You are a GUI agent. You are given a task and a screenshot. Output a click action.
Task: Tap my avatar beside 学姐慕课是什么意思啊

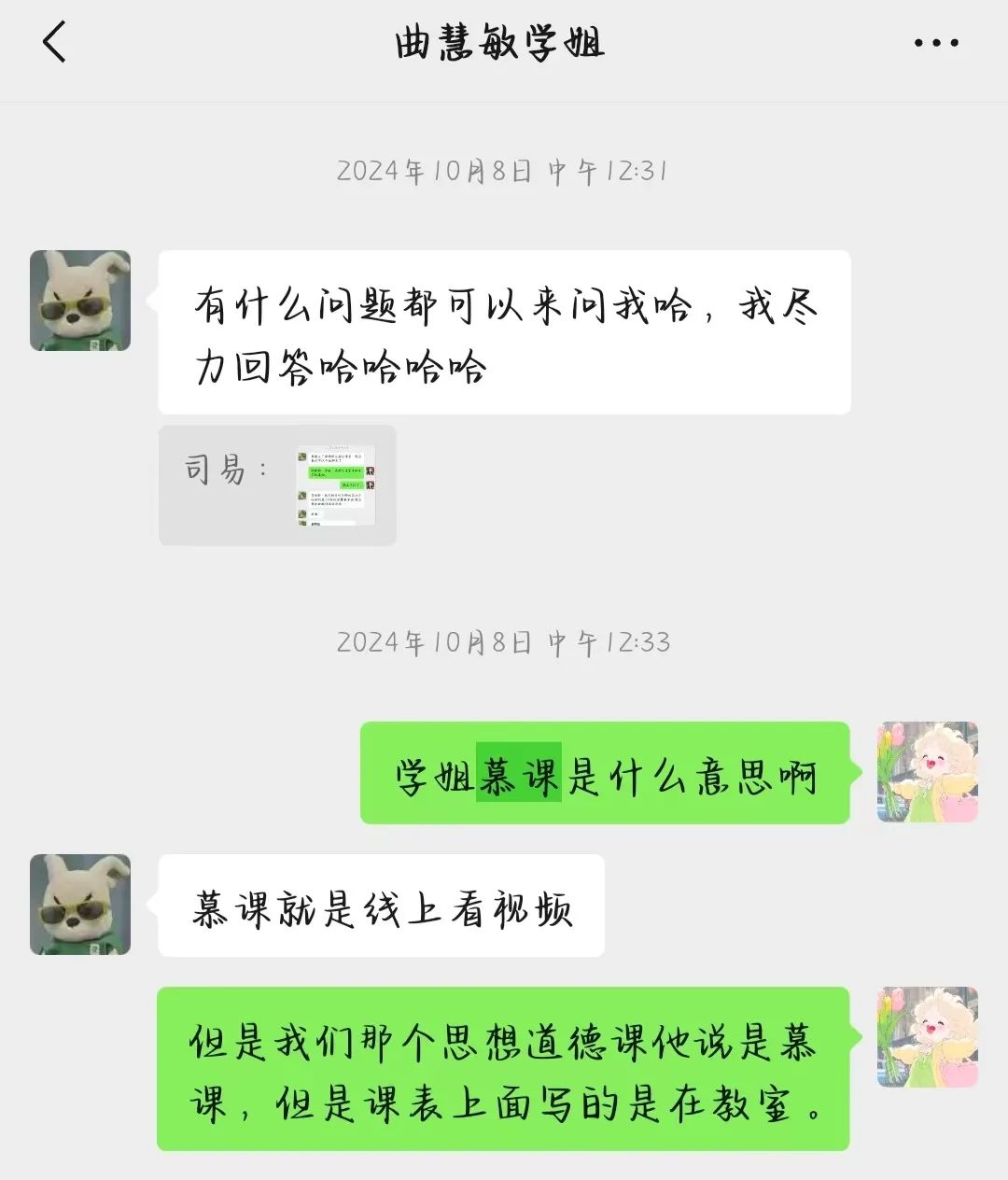click(927, 772)
